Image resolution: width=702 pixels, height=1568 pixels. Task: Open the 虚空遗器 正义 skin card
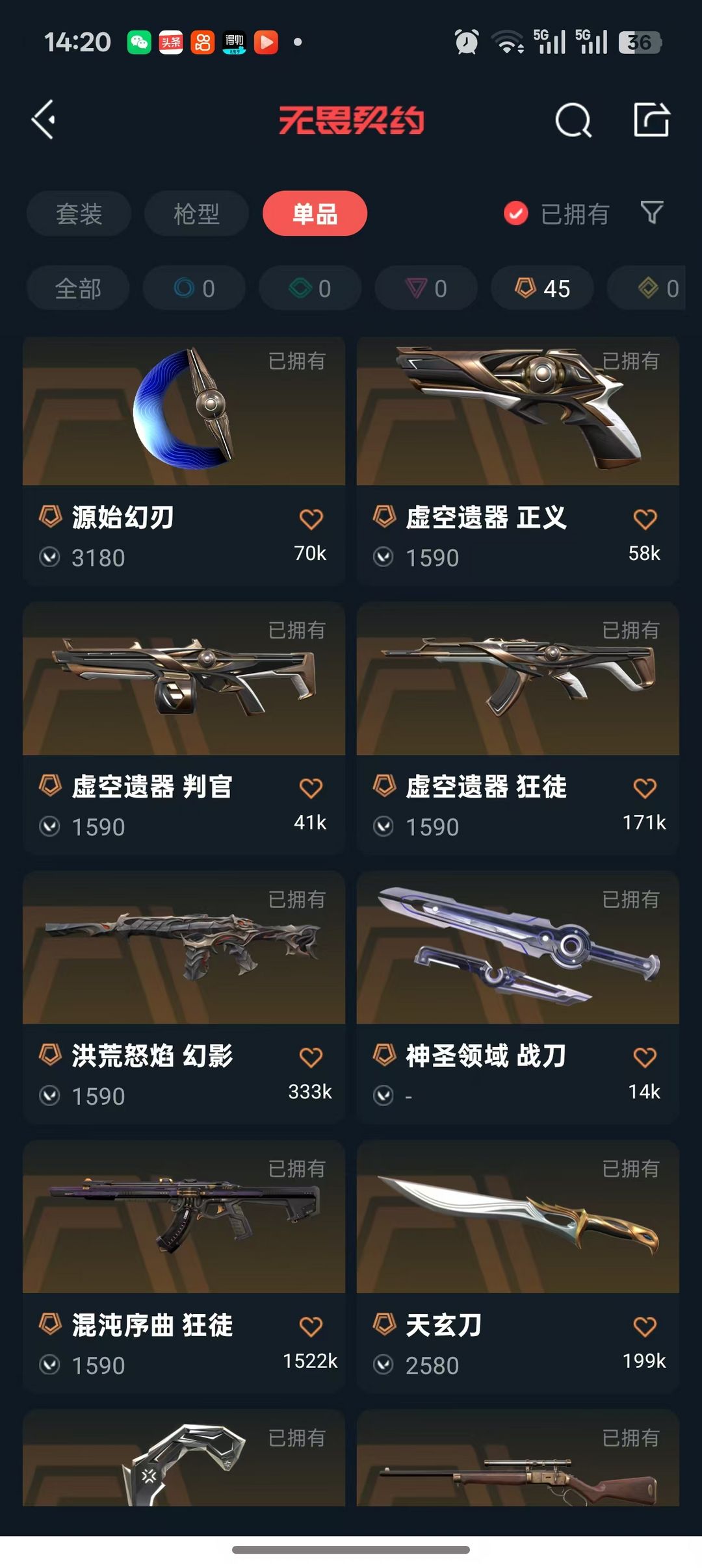click(x=518, y=461)
